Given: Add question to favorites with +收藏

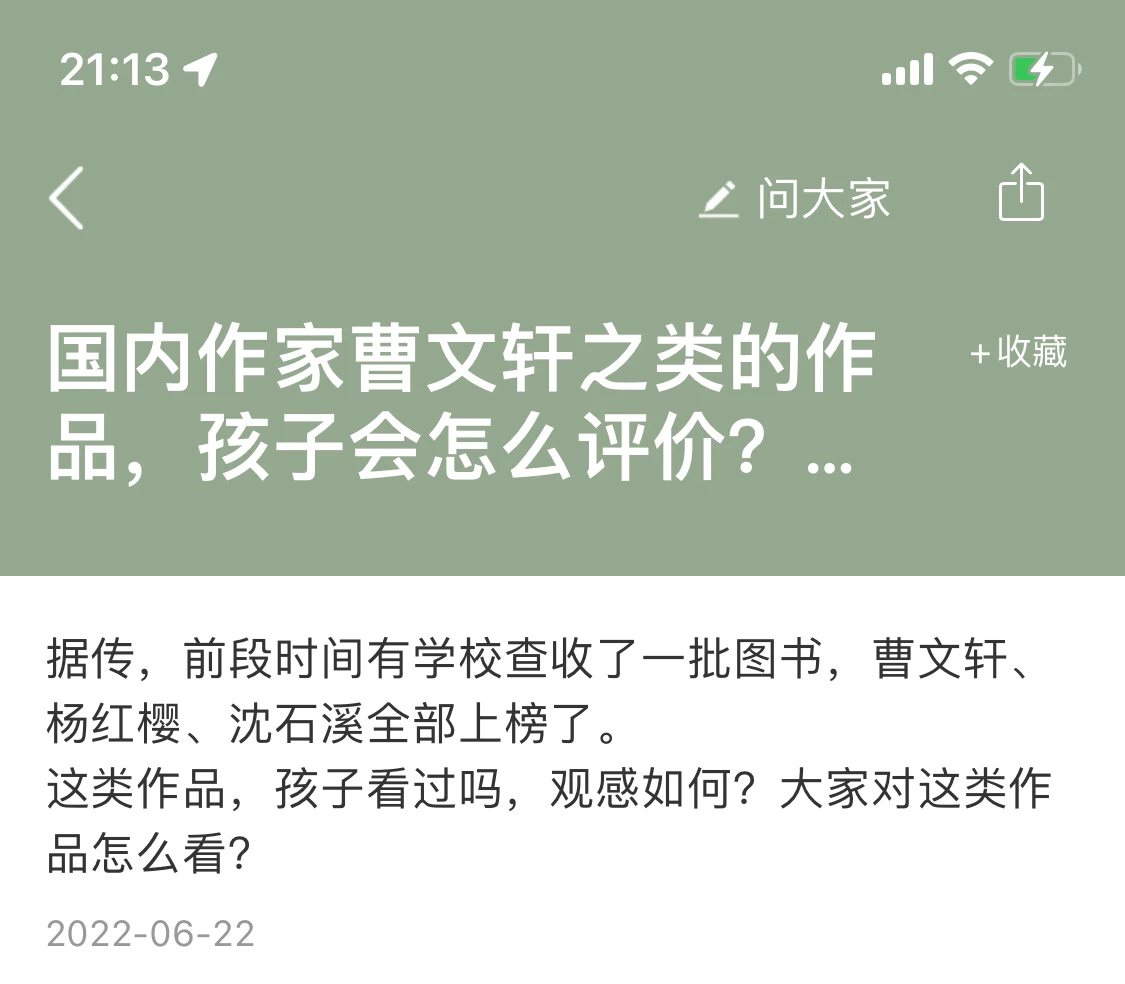Looking at the screenshot, I should 1018,352.
